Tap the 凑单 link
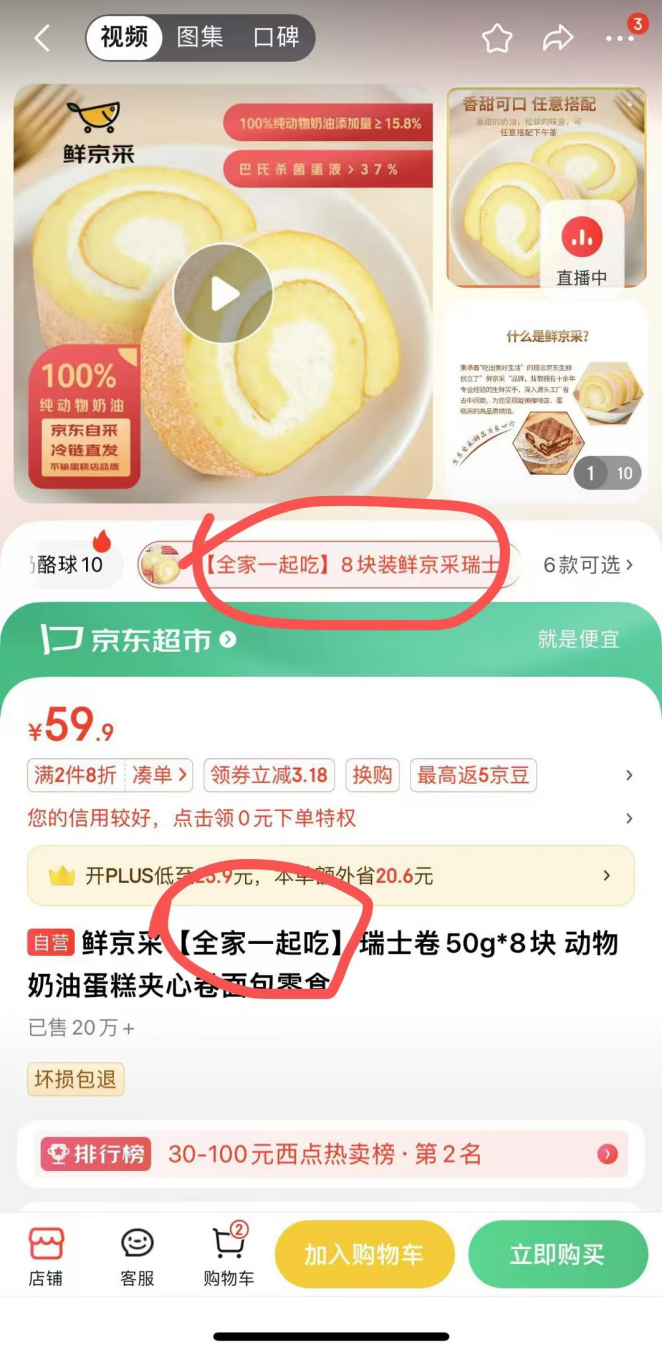Viewport: 662px width, 1347px height. coord(160,775)
